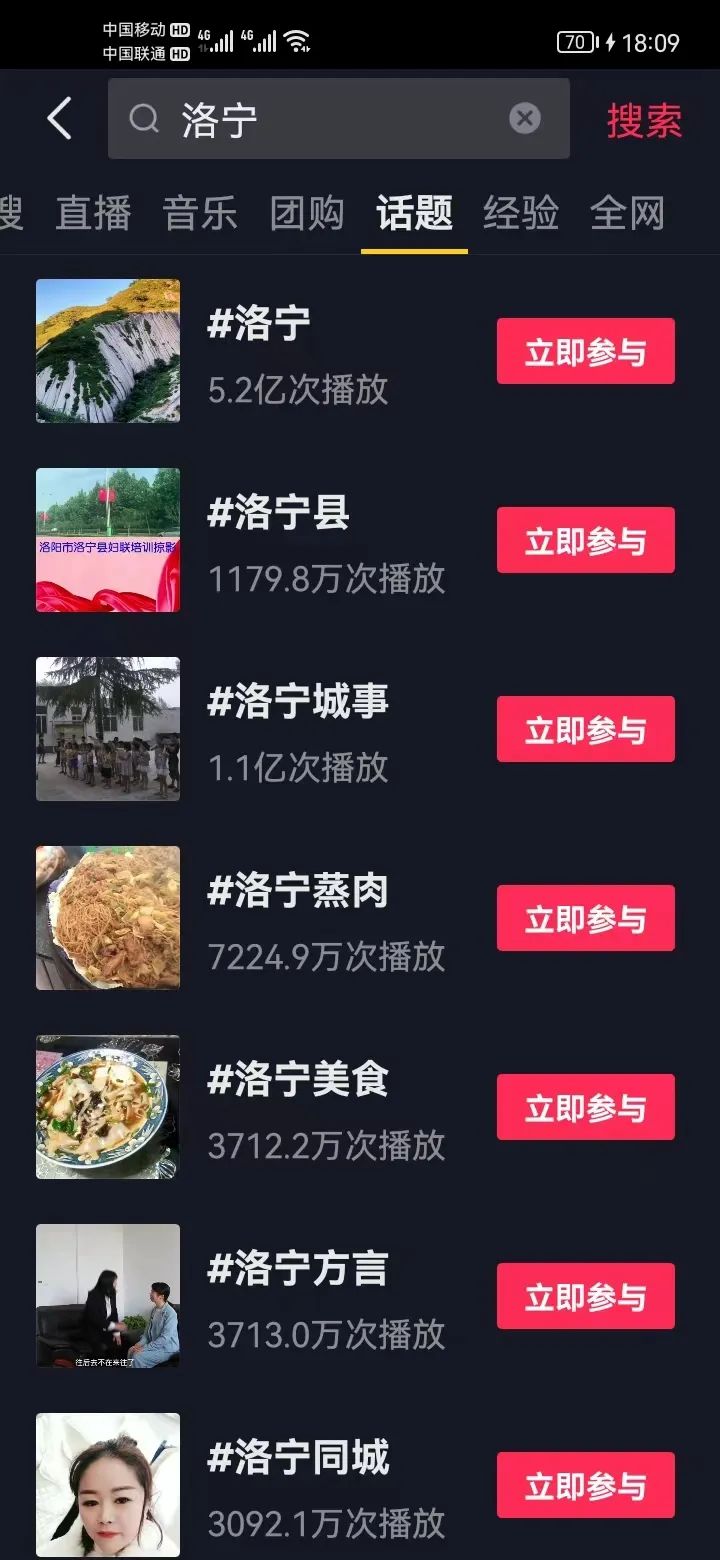
Task: Clear the search text with the X
Action: 525,119
